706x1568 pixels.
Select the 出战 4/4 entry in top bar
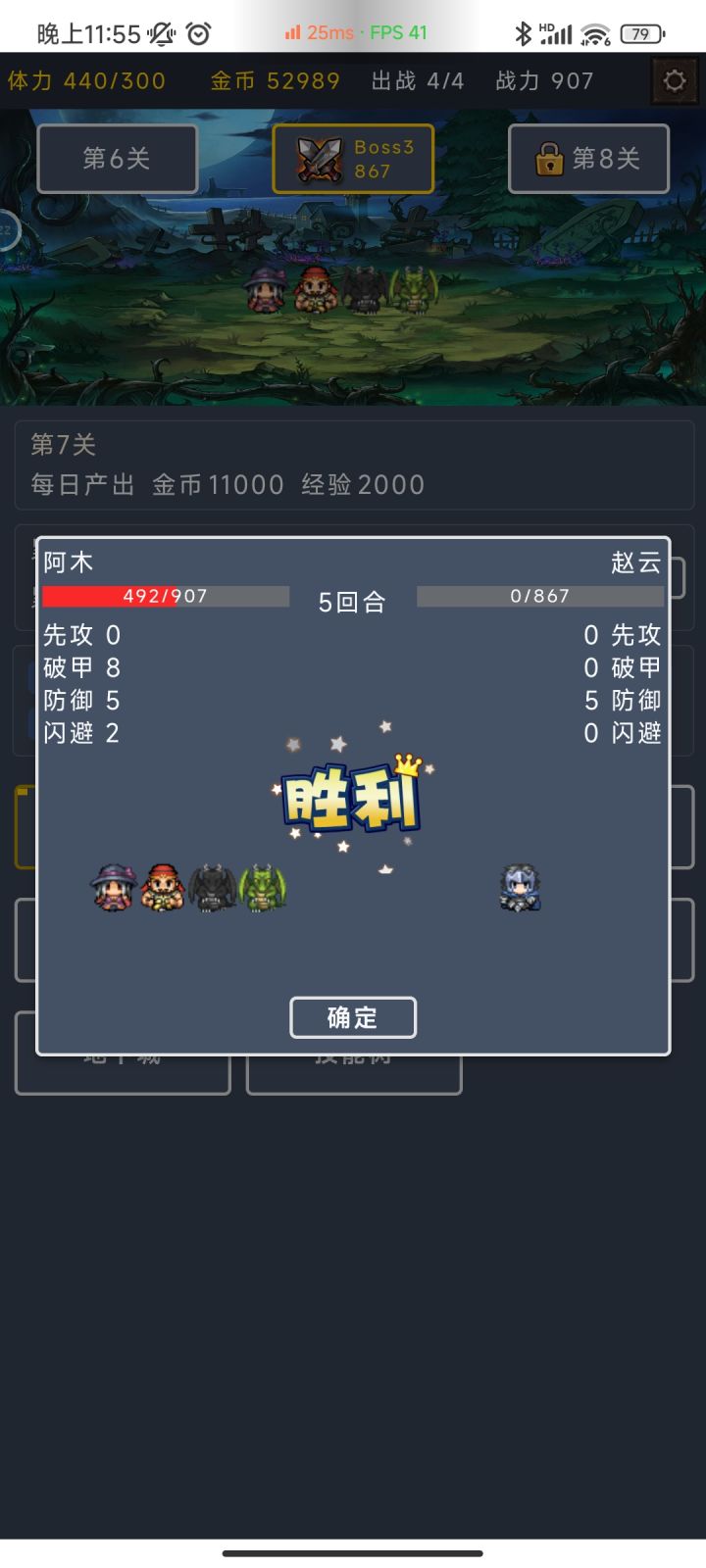[419, 81]
